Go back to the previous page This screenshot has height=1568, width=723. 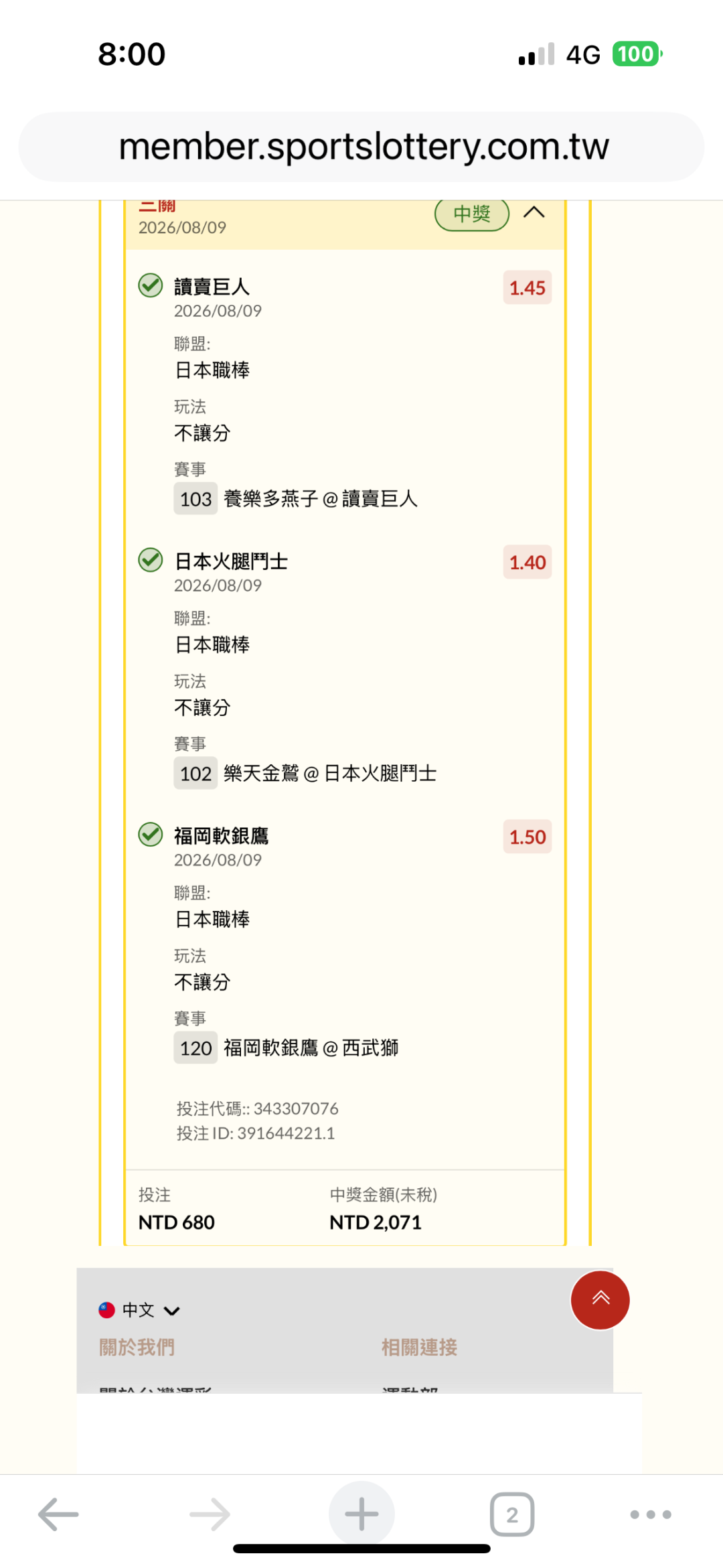pyautogui.click(x=58, y=1514)
